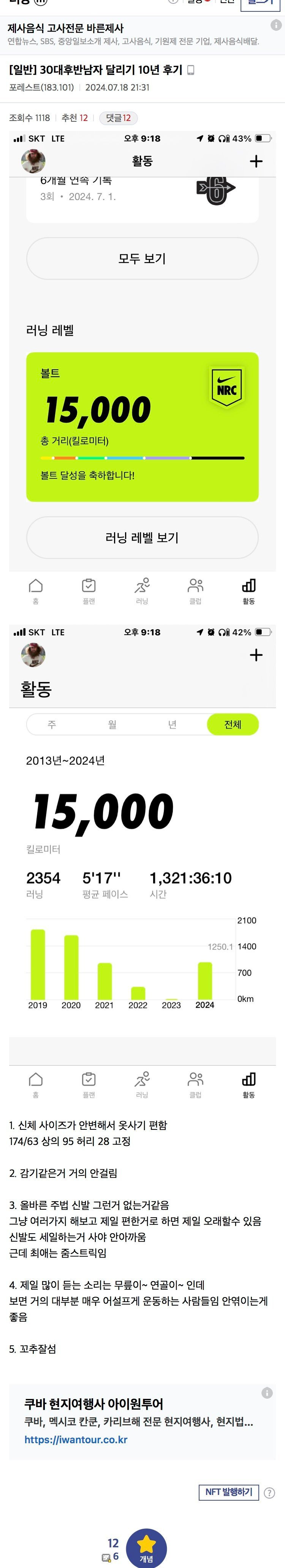Recommend the post with the 개념 star button
Viewport: 285px width, 1568px height.
point(146,1547)
